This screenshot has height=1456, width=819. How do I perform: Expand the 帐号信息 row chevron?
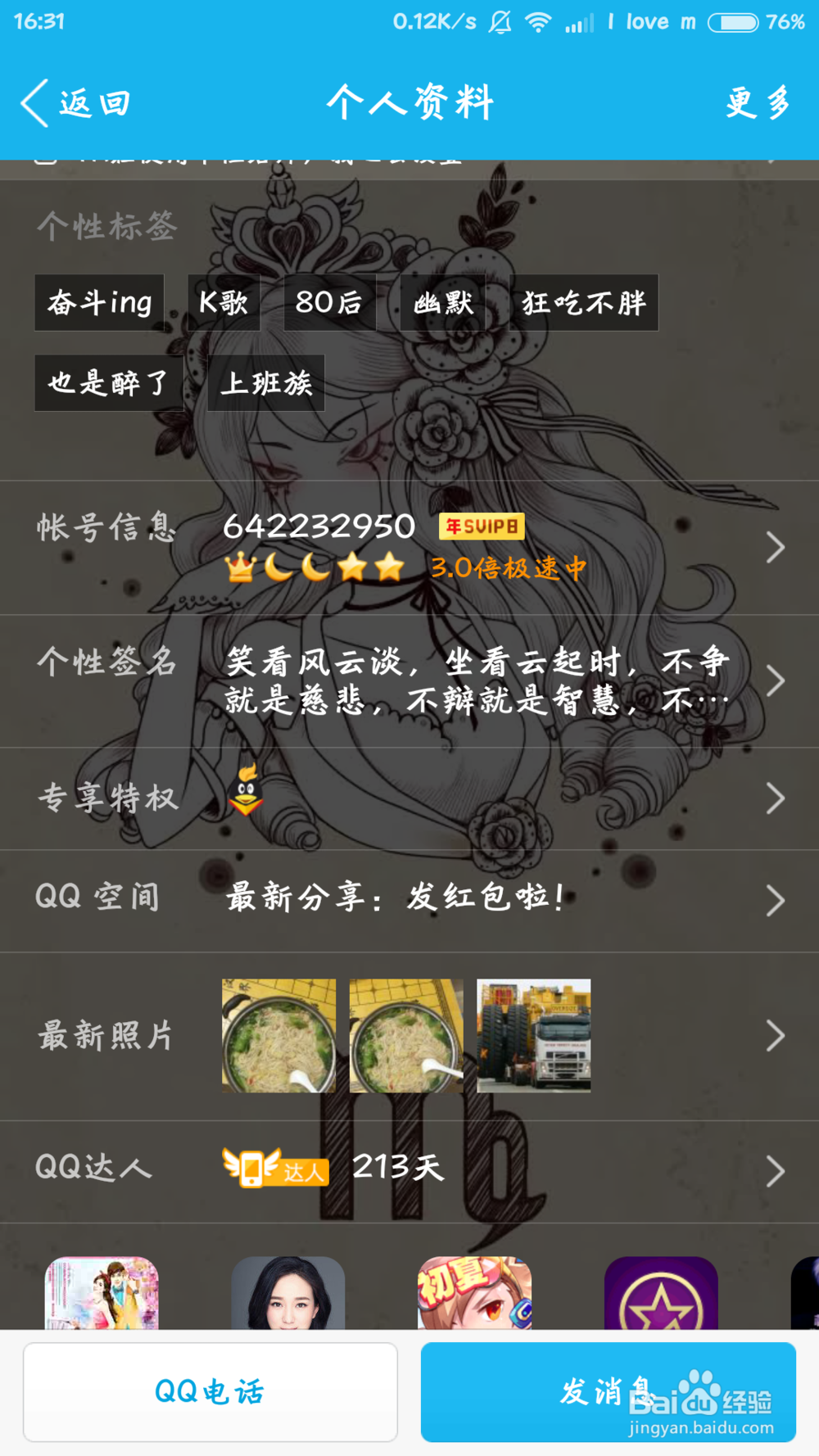[x=774, y=546]
